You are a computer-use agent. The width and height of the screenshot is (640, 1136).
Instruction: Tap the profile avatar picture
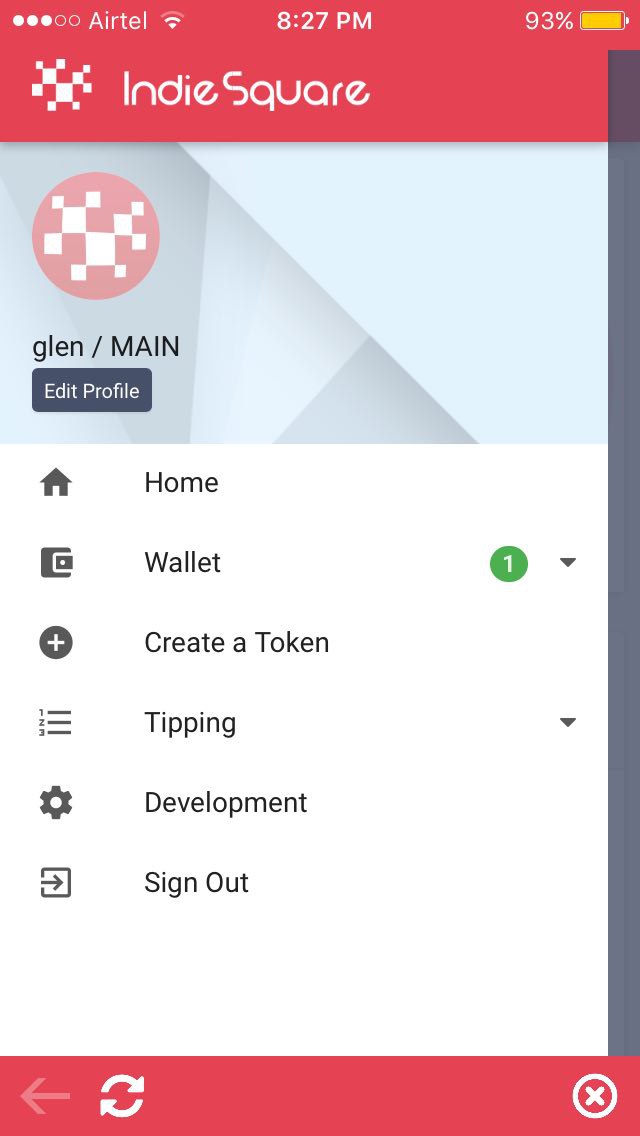[x=96, y=236]
